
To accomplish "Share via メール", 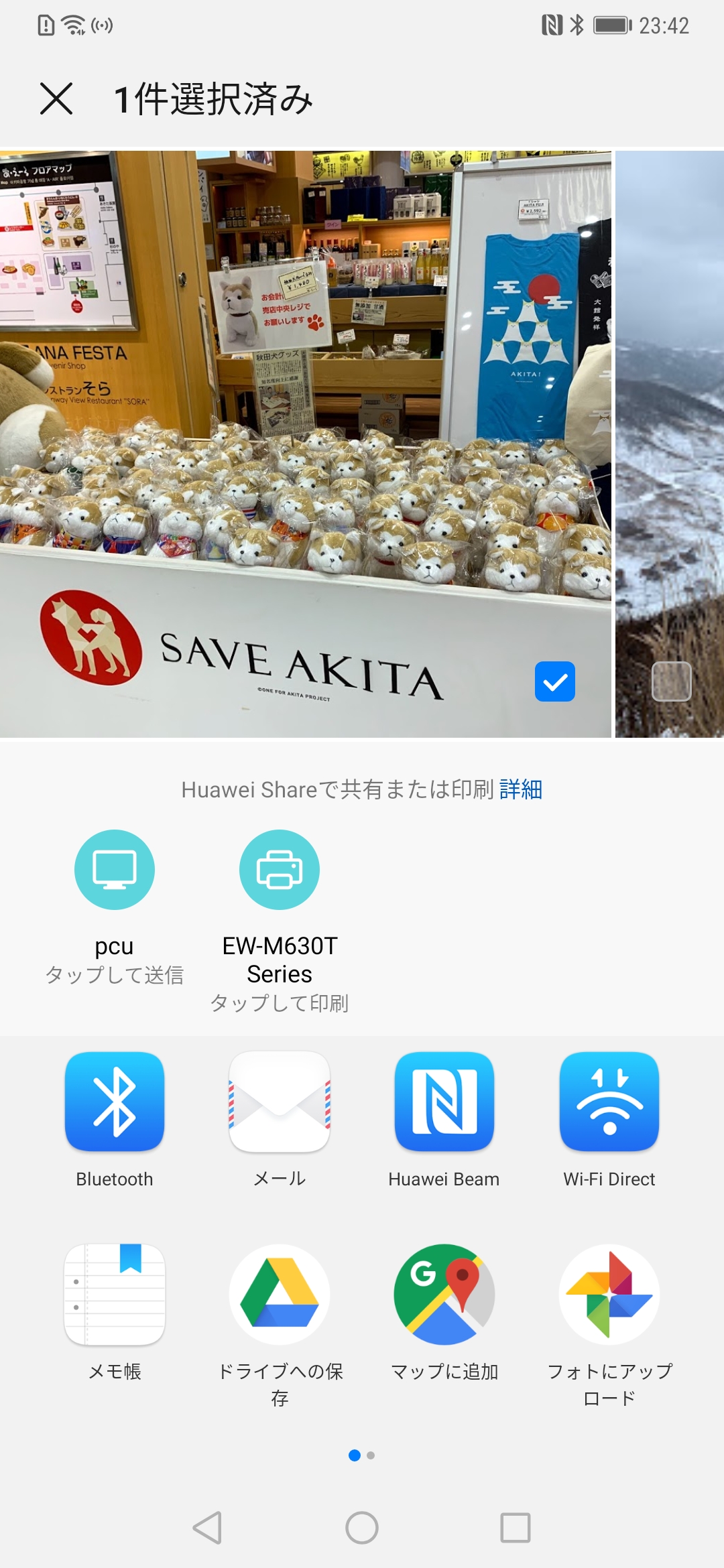I will (x=280, y=1102).
